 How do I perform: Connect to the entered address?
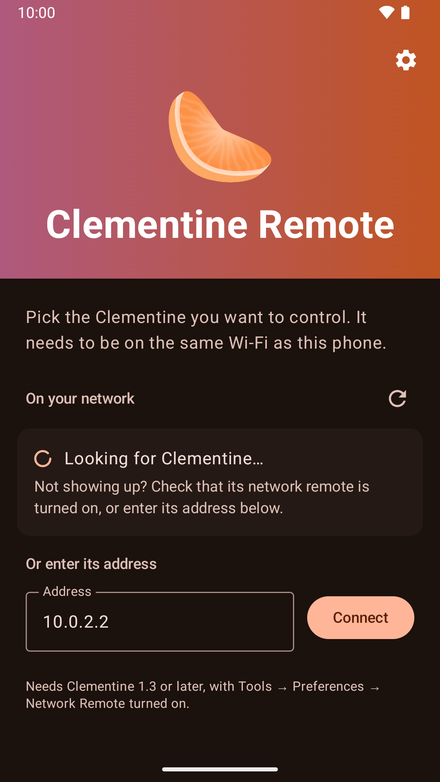click(360, 617)
